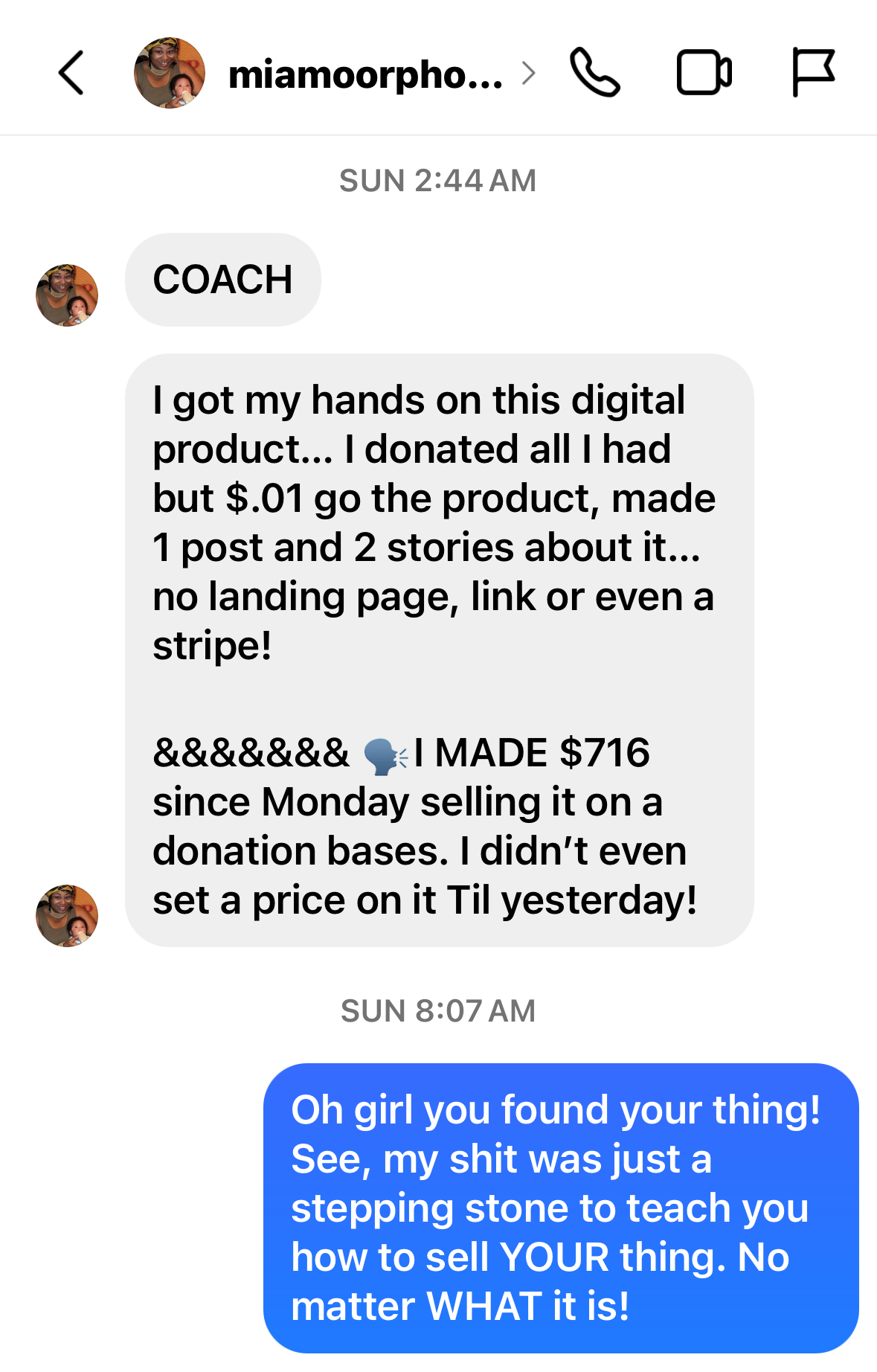Open miamoorpho profile from header name

pos(366,74)
